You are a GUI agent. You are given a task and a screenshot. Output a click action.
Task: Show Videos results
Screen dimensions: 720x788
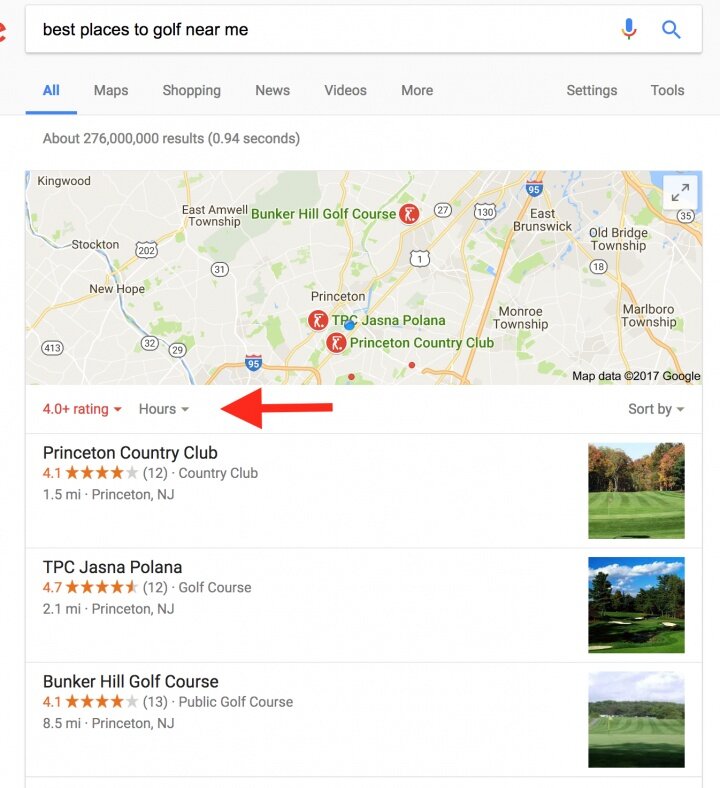click(x=345, y=90)
